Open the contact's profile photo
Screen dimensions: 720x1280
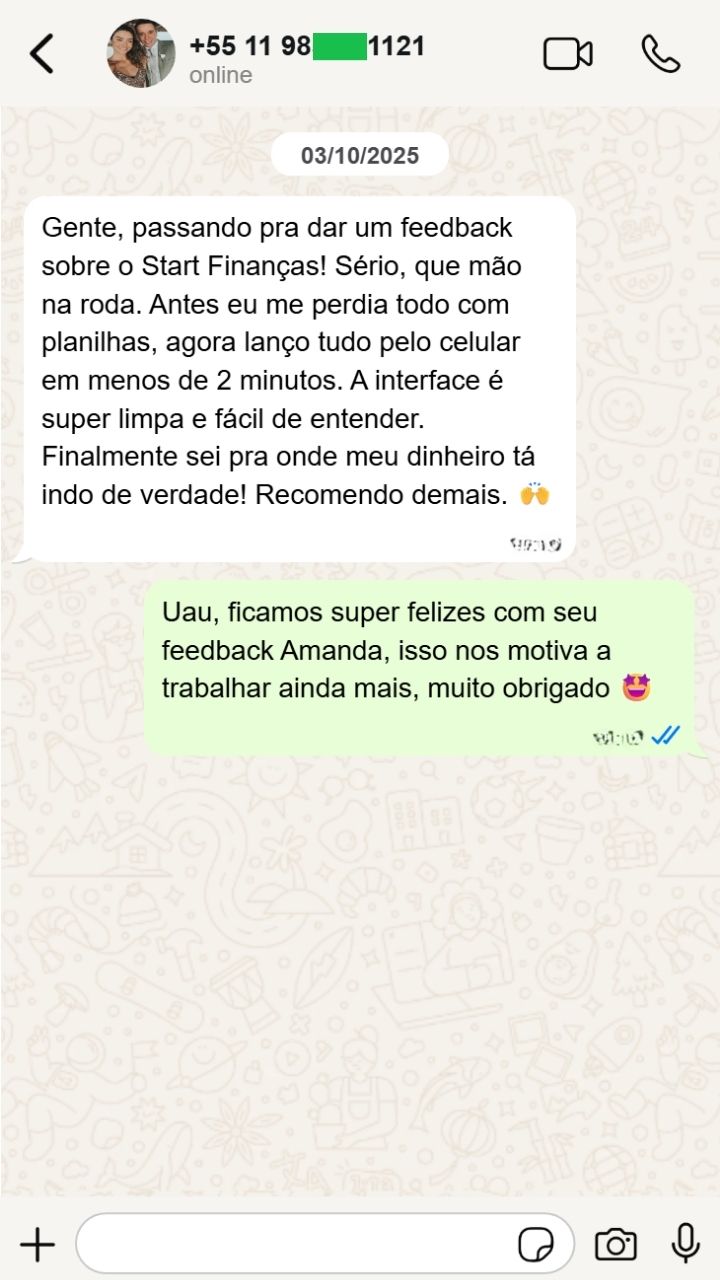click(x=141, y=54)
